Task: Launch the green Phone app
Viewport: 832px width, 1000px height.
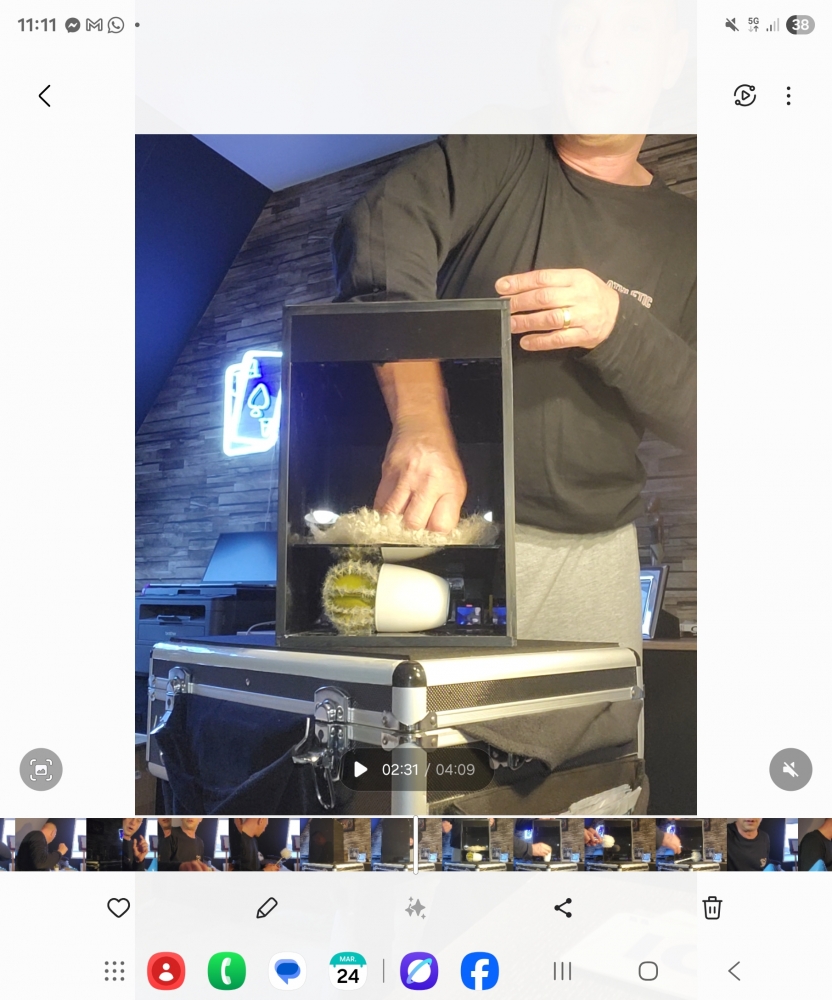Action: point(227,971)
